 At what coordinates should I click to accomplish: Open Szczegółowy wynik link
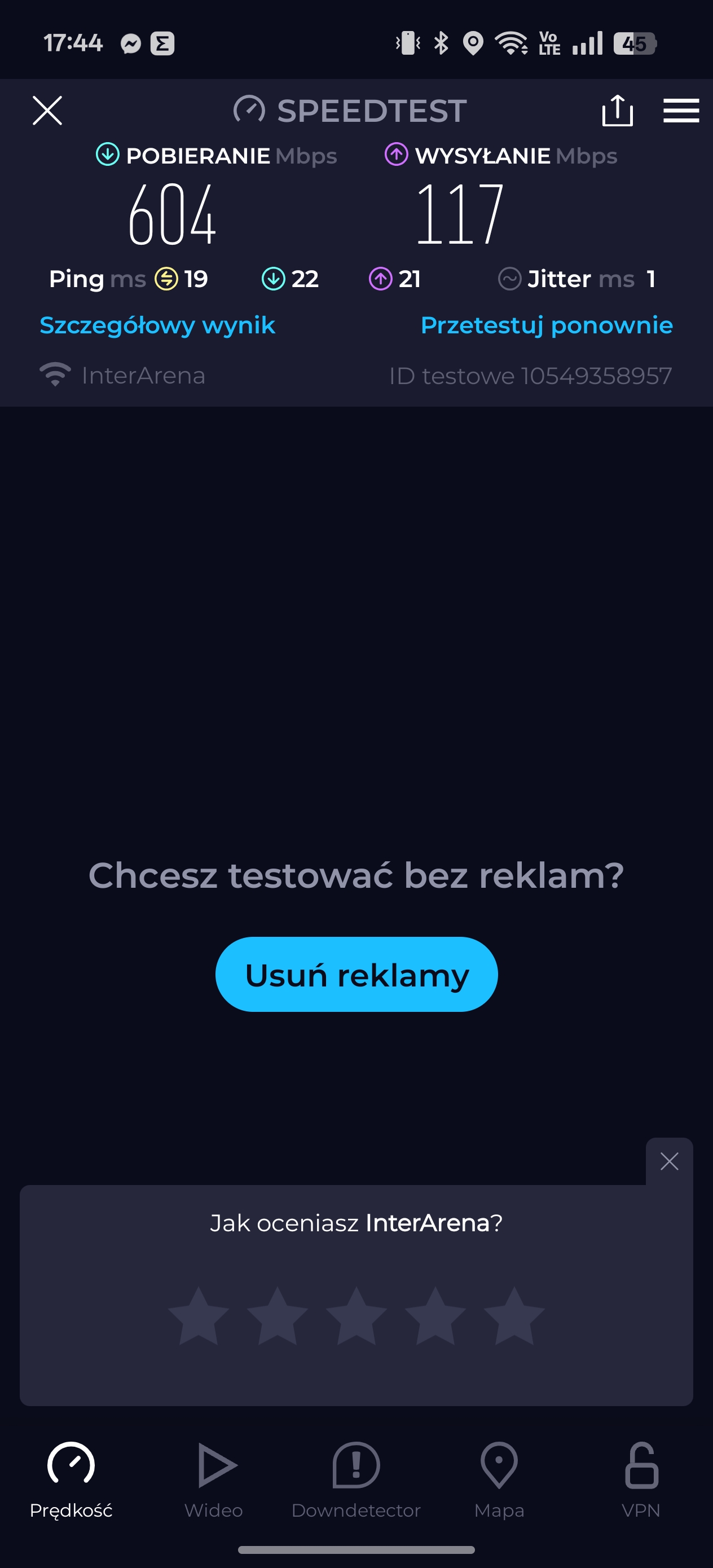click(x=157, y=325)
